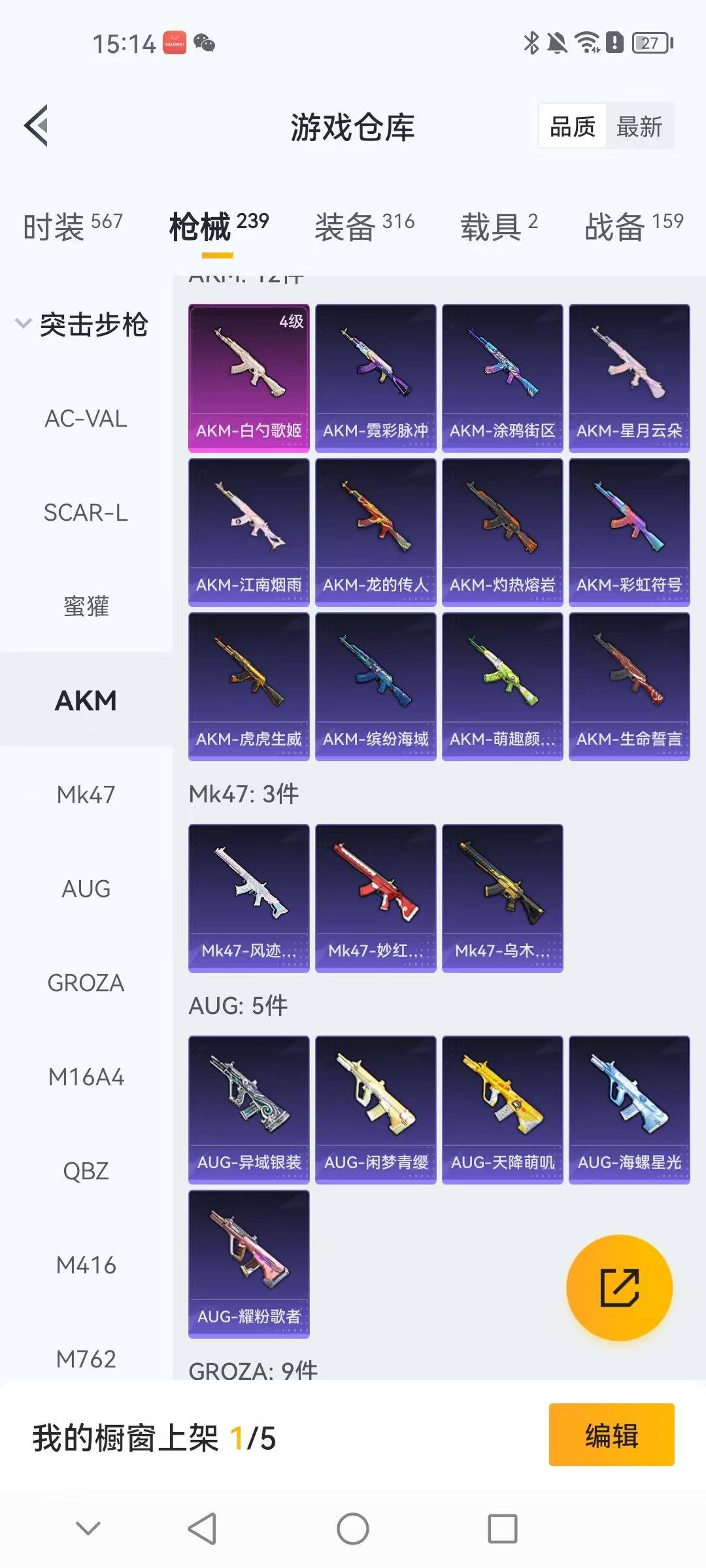The height and width of the screenshot is (1568, 706).
Task: Switch to the 时装 tab
Action: 73,226
